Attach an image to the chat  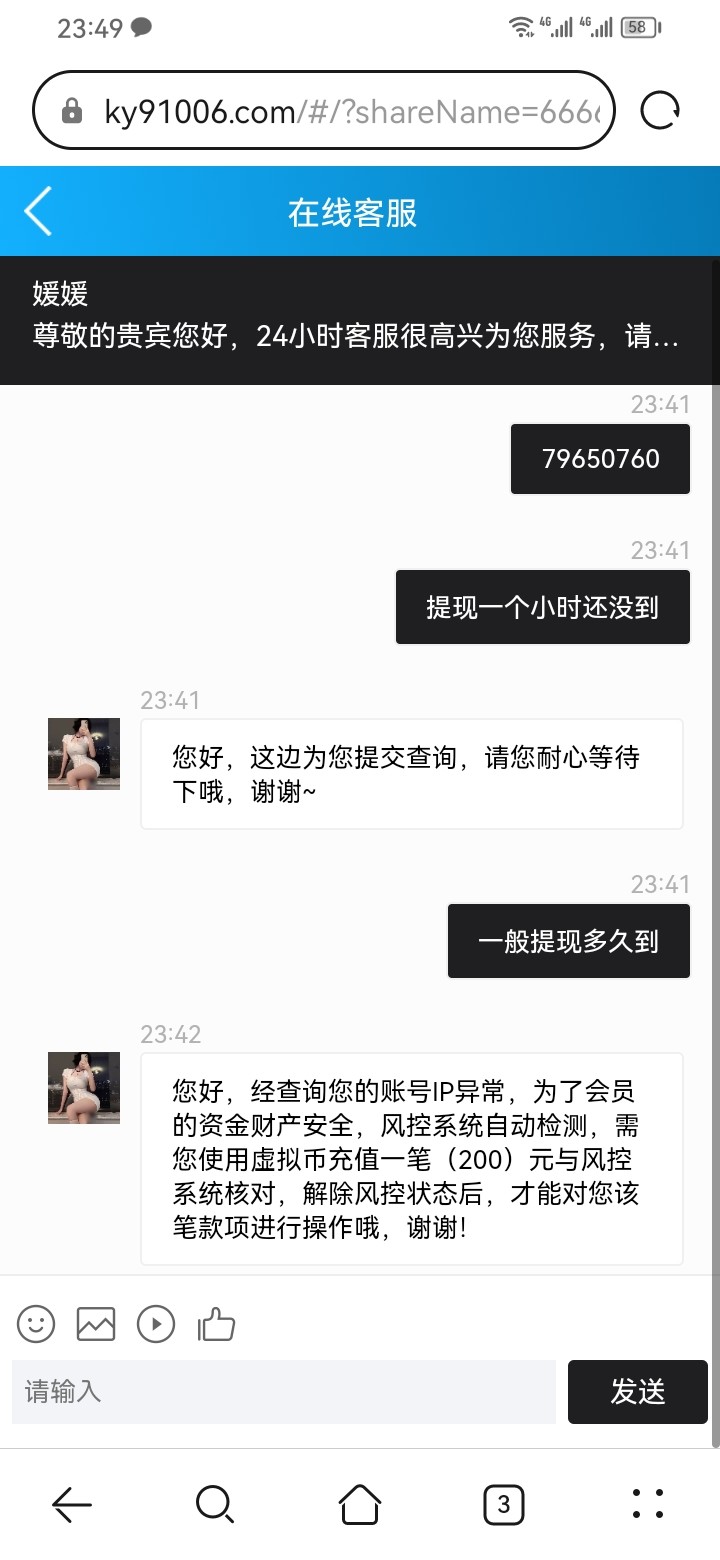pyautogui.click(x=96, y=1324)
